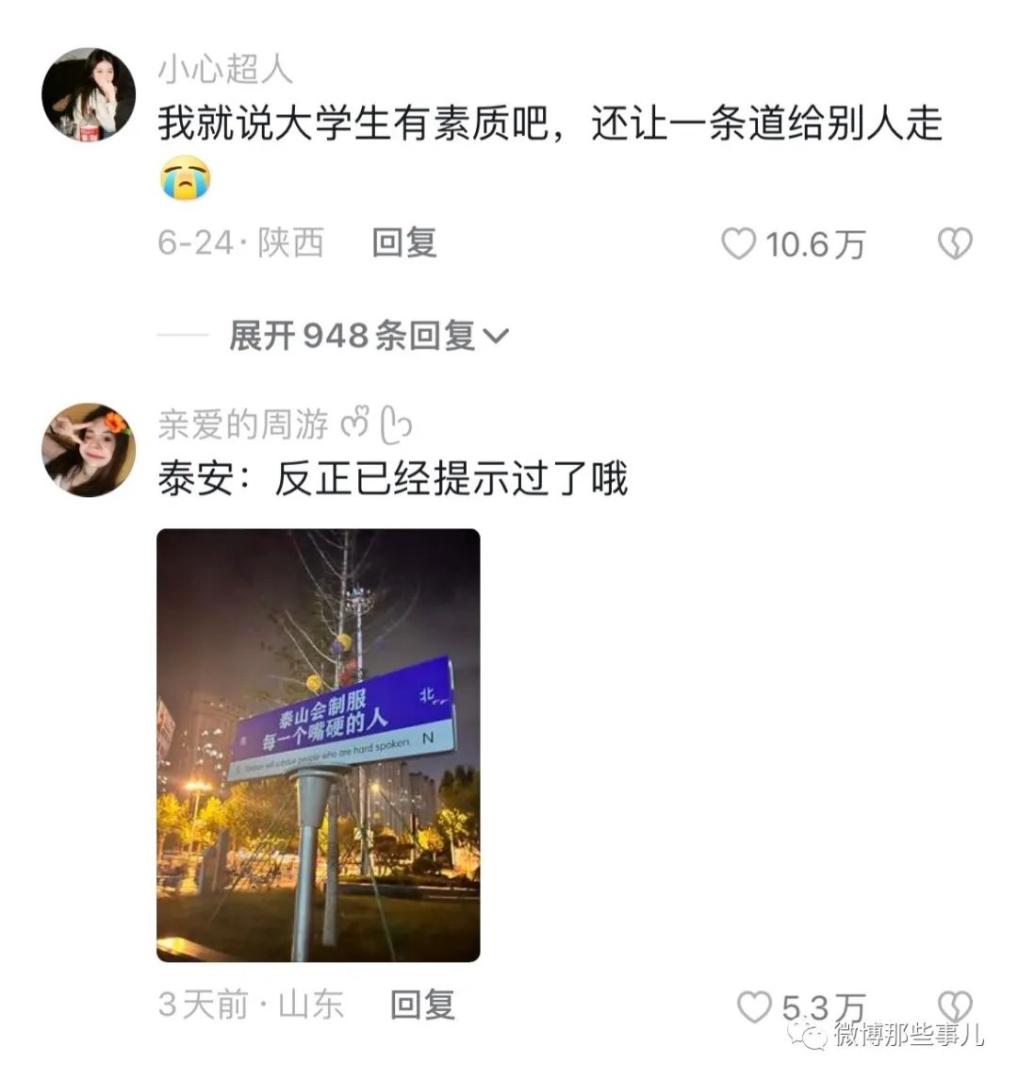The image size is (1018, 1080).
Task: Dislike 小心超人's comment
Action: 955,244
